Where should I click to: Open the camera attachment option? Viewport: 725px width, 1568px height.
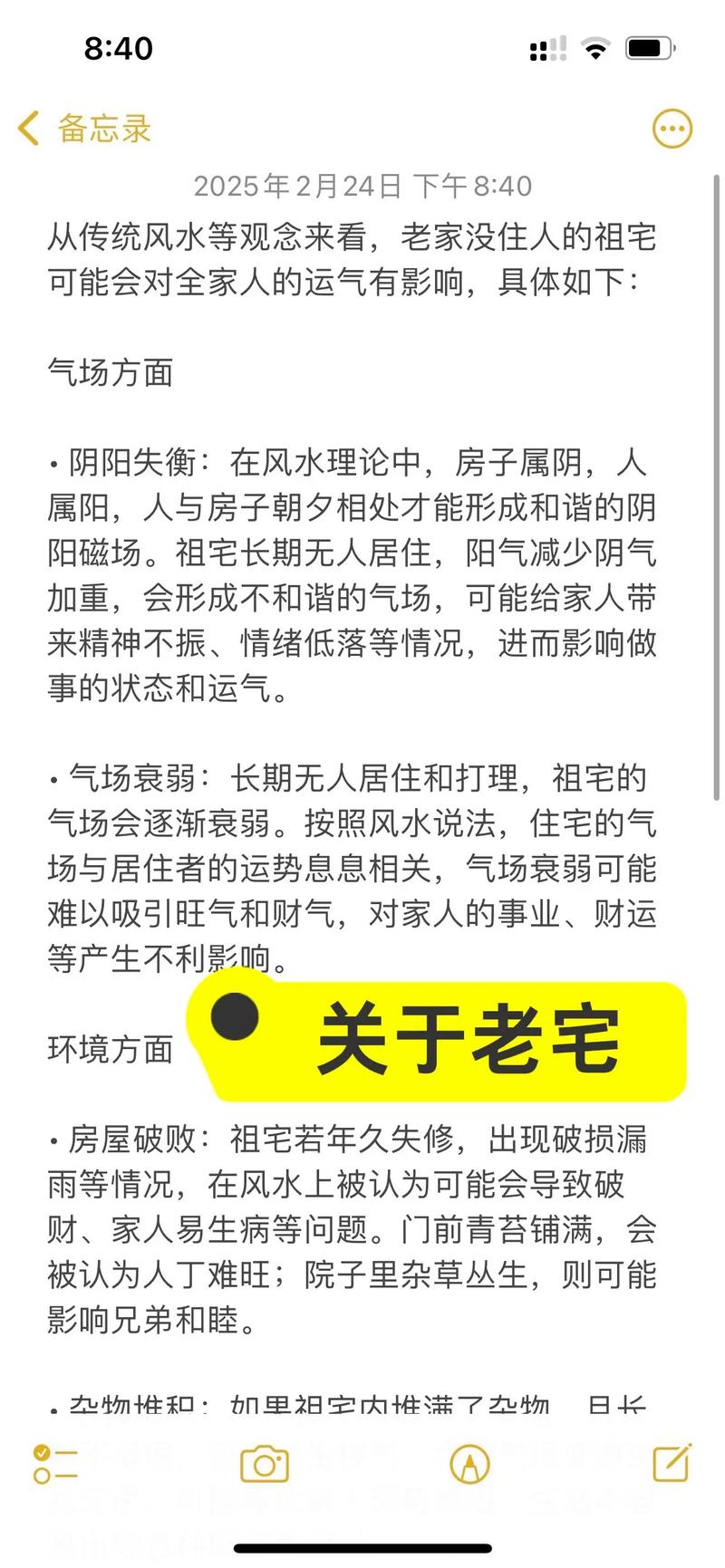264,1463
